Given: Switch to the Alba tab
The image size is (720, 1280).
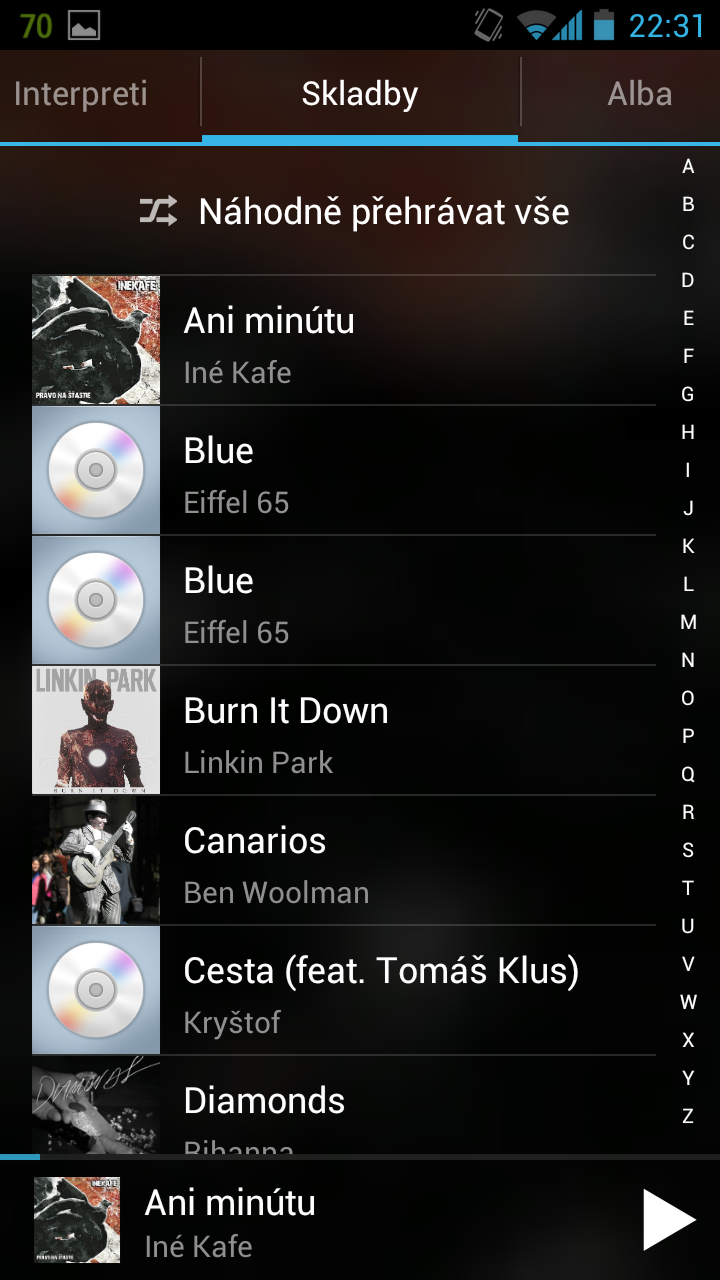Looking at the screenshot, I should click(x=639, y=95).
